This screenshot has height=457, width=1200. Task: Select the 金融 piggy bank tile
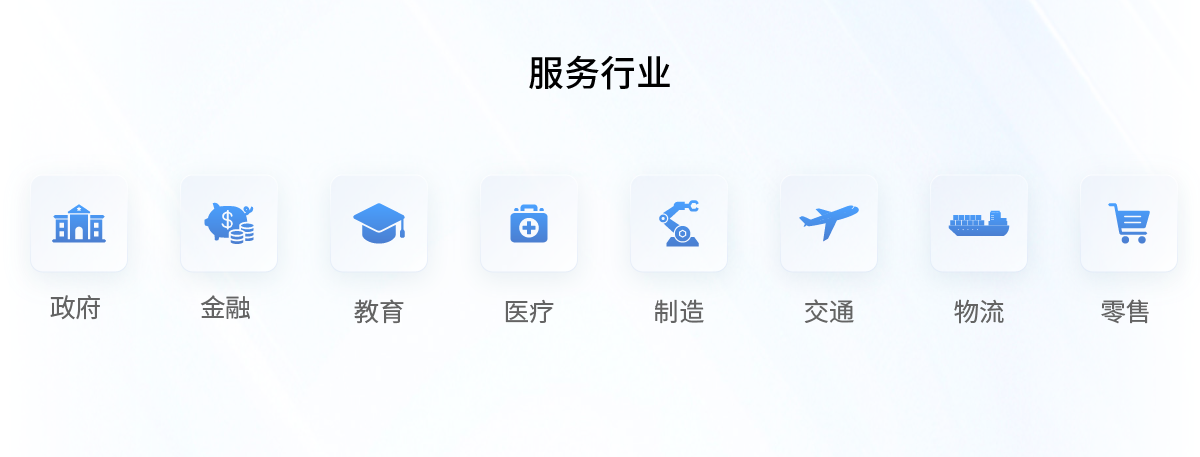pyautogui.click(x=229, y=223)
